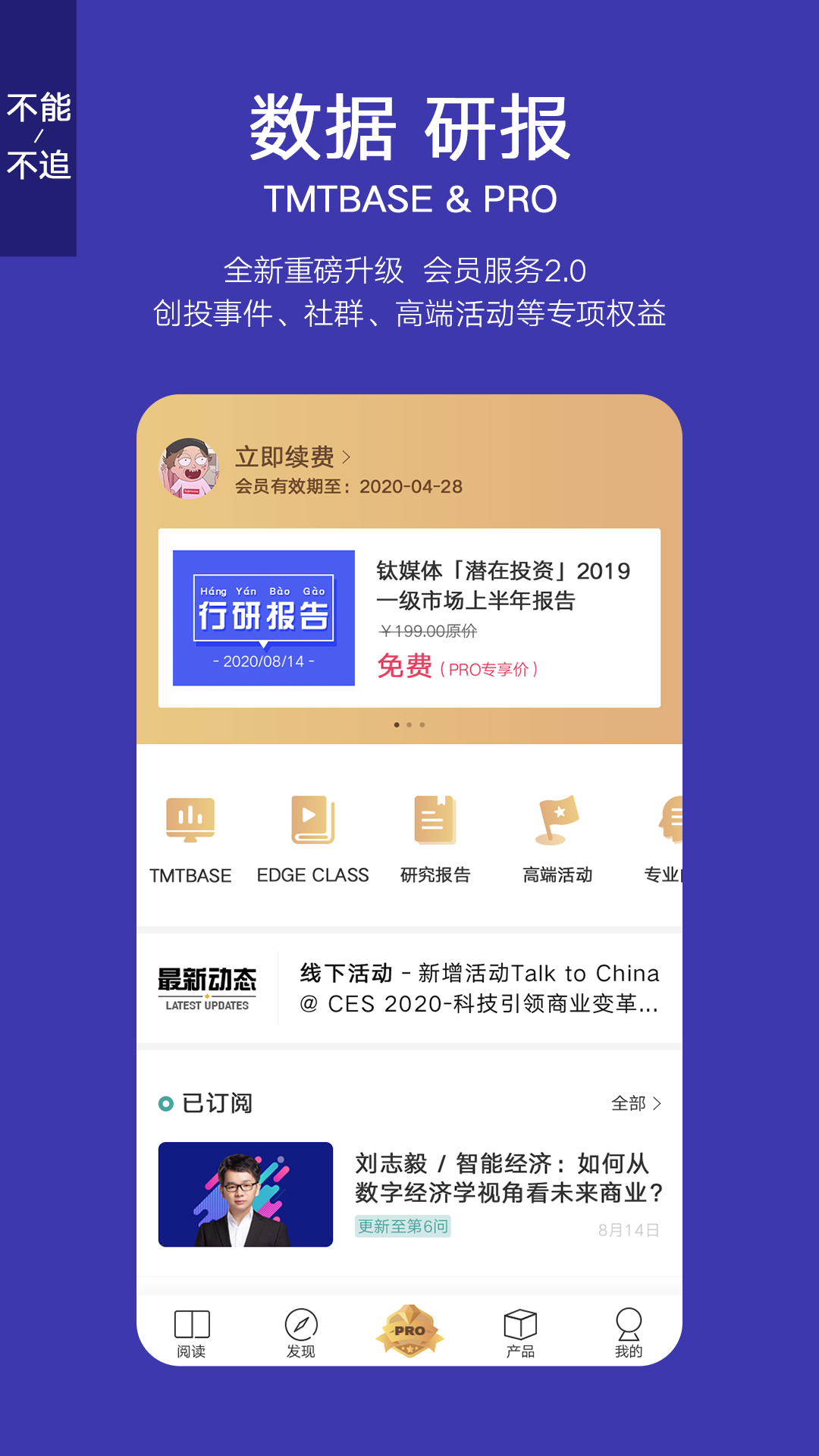Screen dimensions: 819x1456
Task: Open the 产品 products box icon
Action: point(519,1327)
